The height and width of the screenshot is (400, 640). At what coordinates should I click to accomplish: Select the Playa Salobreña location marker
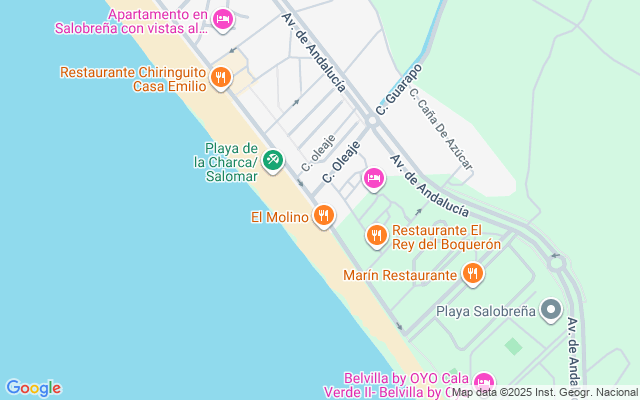550,310
